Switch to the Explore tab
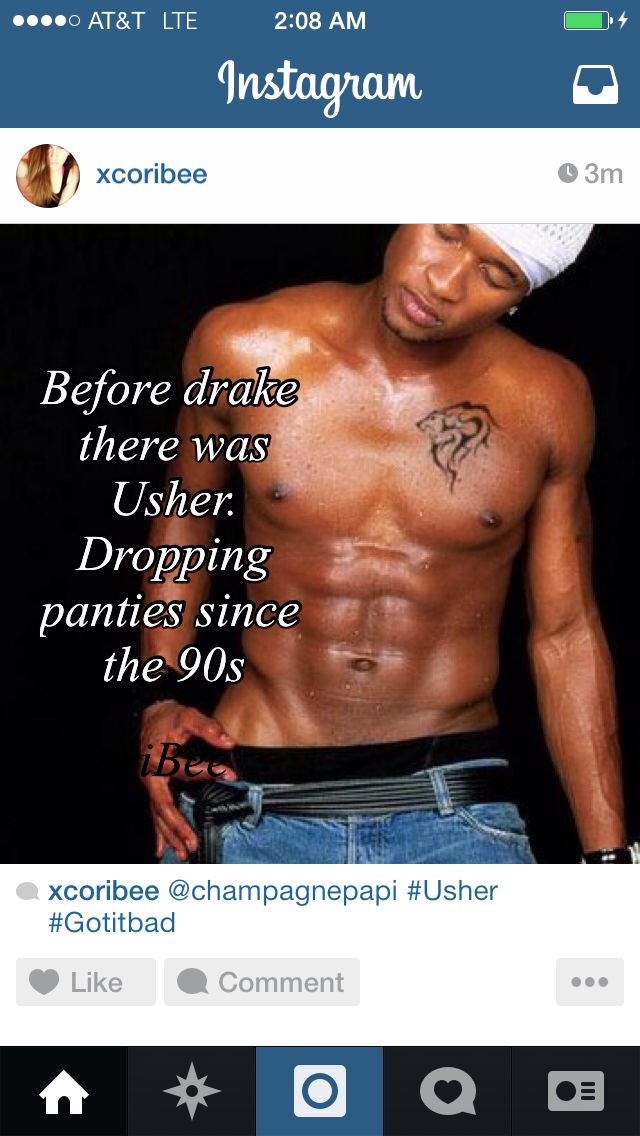This screenshot has height=1136, width=640. point(191,1091)
